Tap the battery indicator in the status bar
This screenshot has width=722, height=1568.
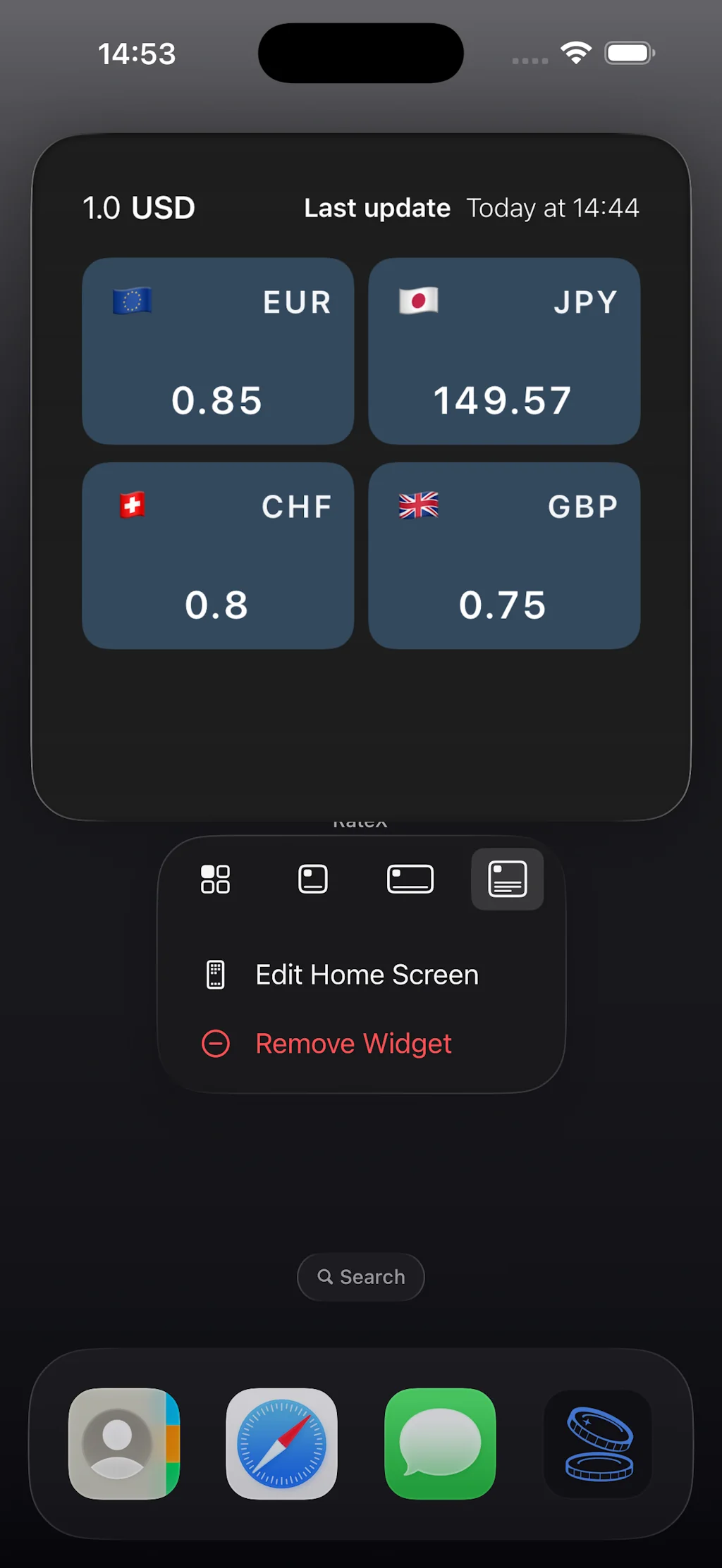click(x=627, y=51)
